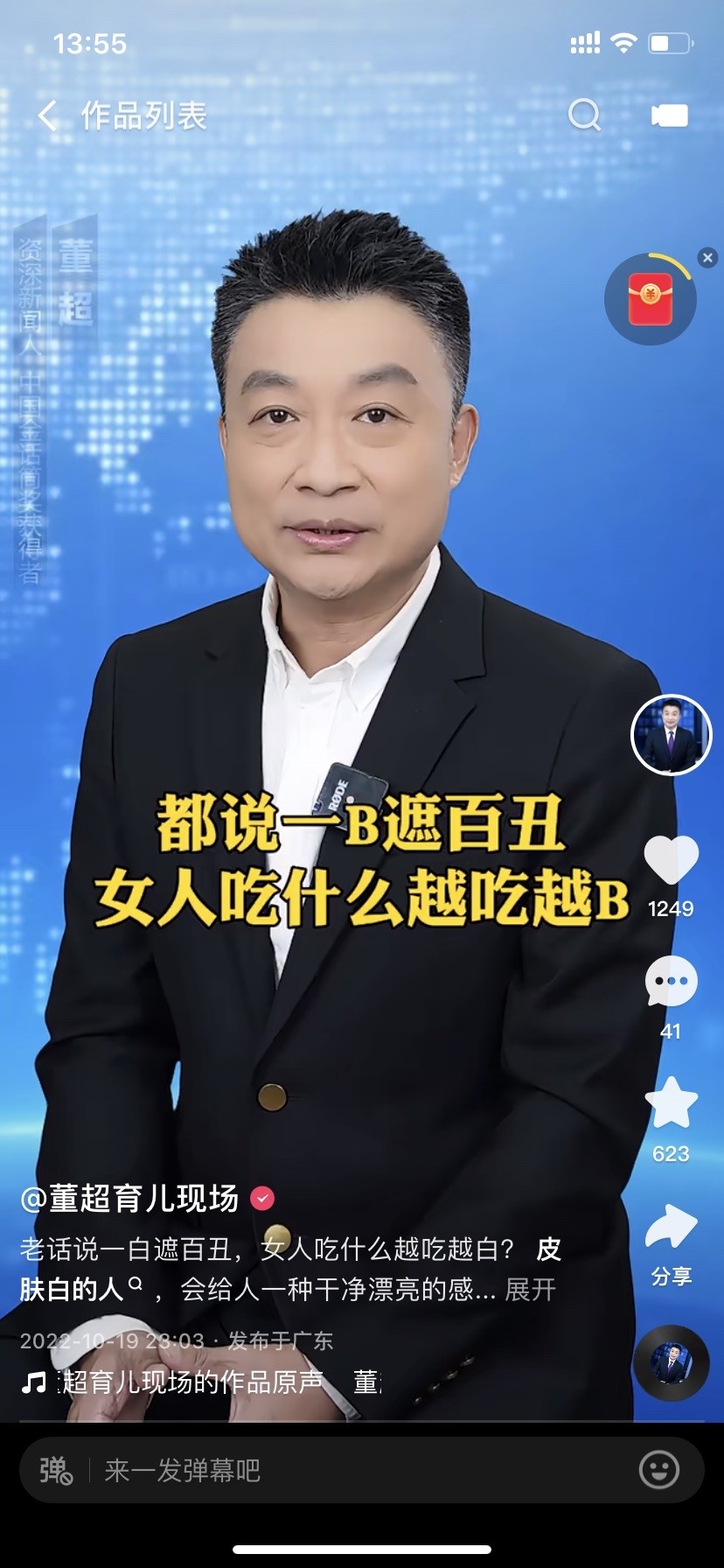Screen dimensions: 724x1568
Task: Open the red envelope reward icon
Action: click(651, 298)
